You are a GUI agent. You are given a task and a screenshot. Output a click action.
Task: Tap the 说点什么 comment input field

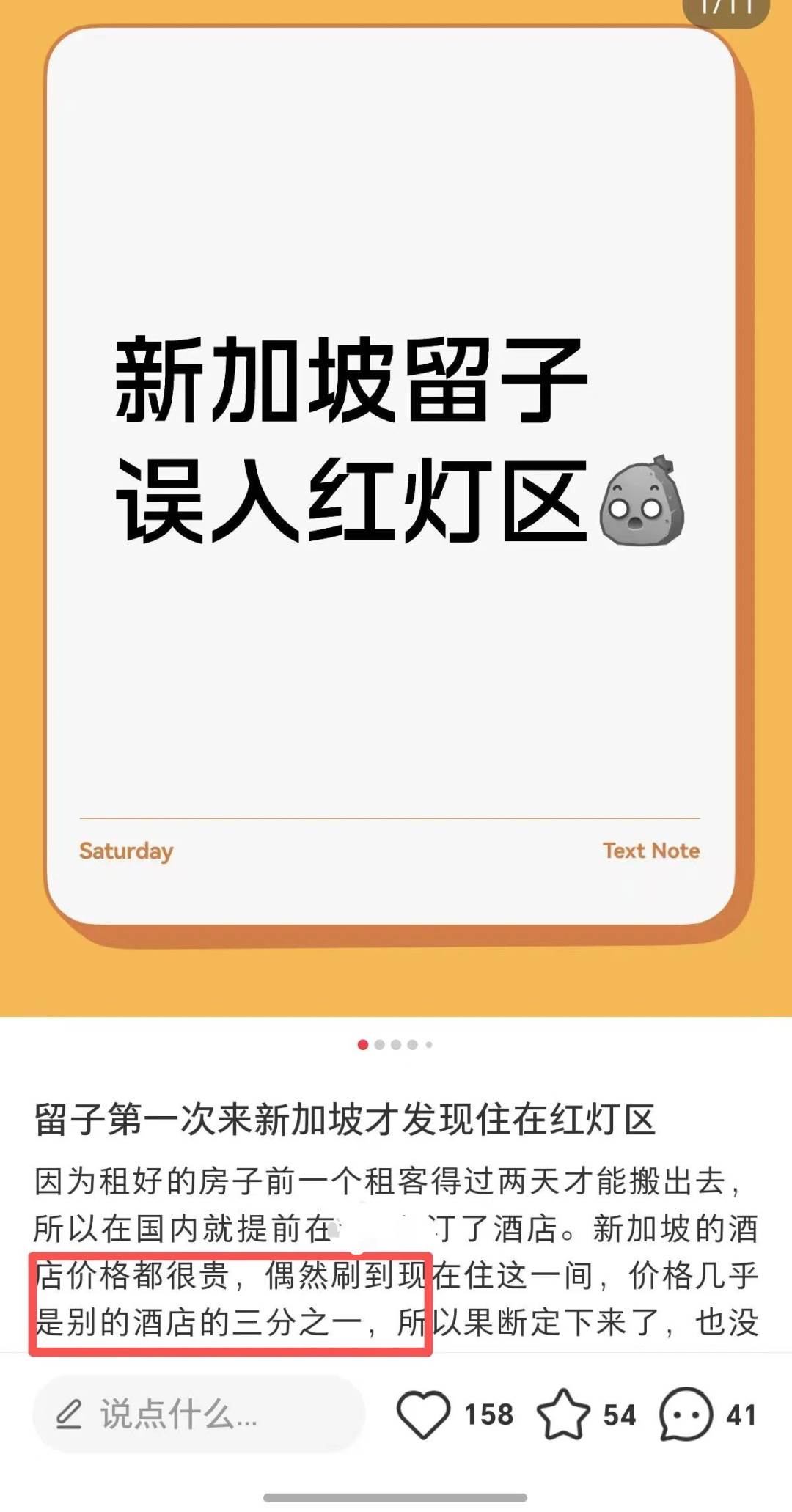tap(198, 1414)
